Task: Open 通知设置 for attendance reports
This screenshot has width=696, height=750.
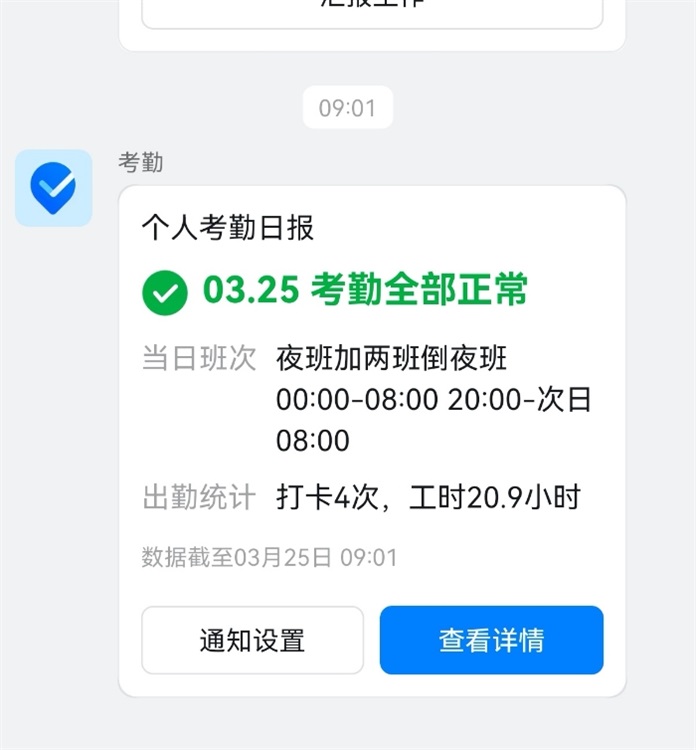Action: tap(252, 640)
